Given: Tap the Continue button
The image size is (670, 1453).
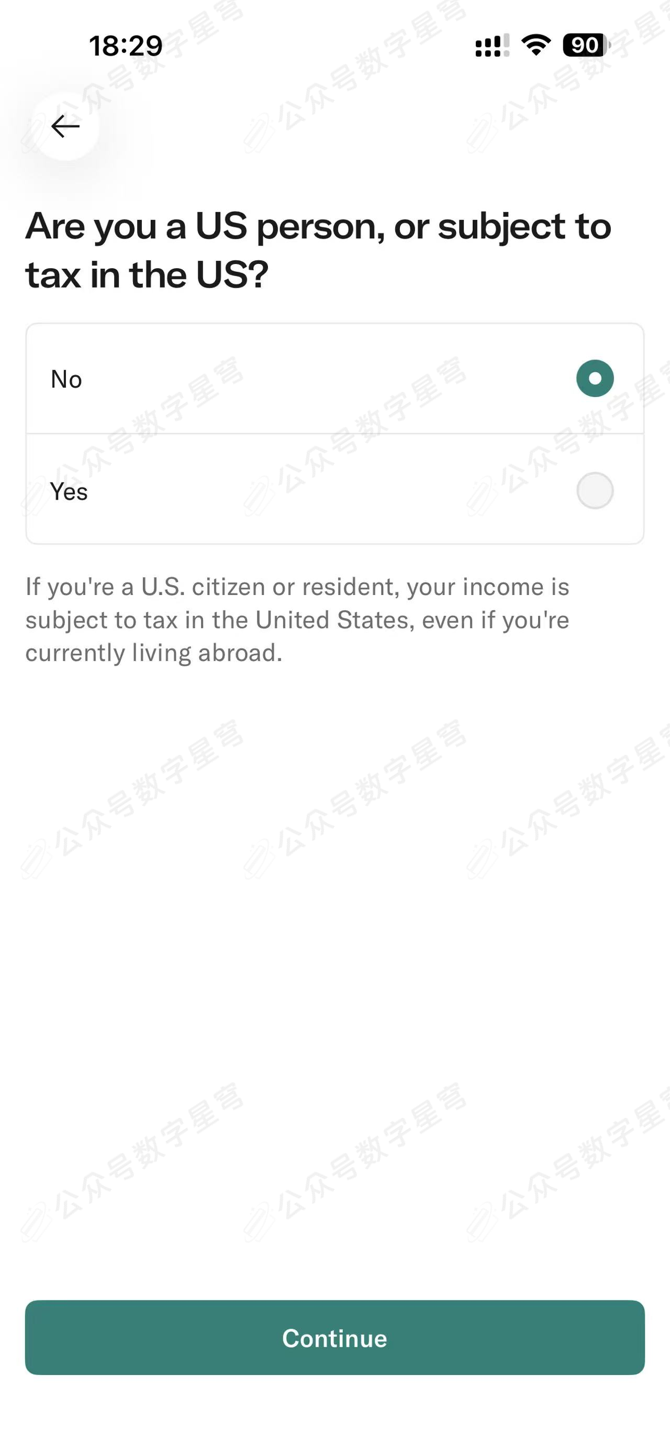Looking at the screenshot, I should tap(334, 1337).
